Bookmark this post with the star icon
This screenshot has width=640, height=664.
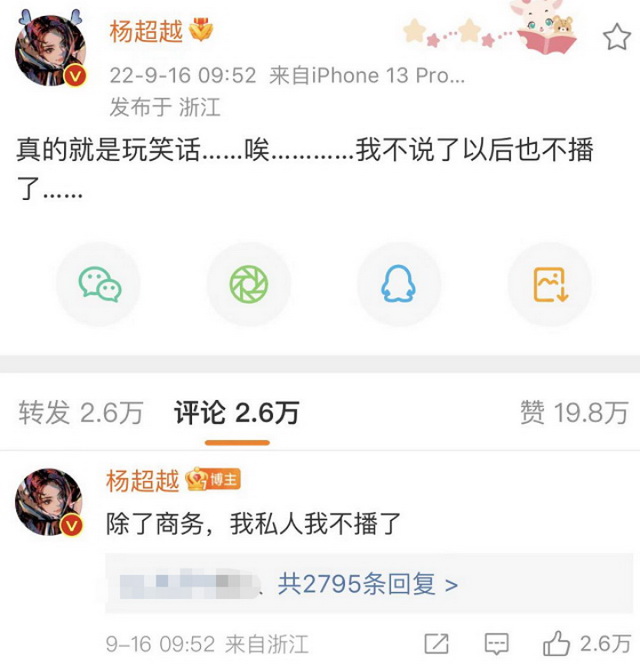[x=615, y=38]
